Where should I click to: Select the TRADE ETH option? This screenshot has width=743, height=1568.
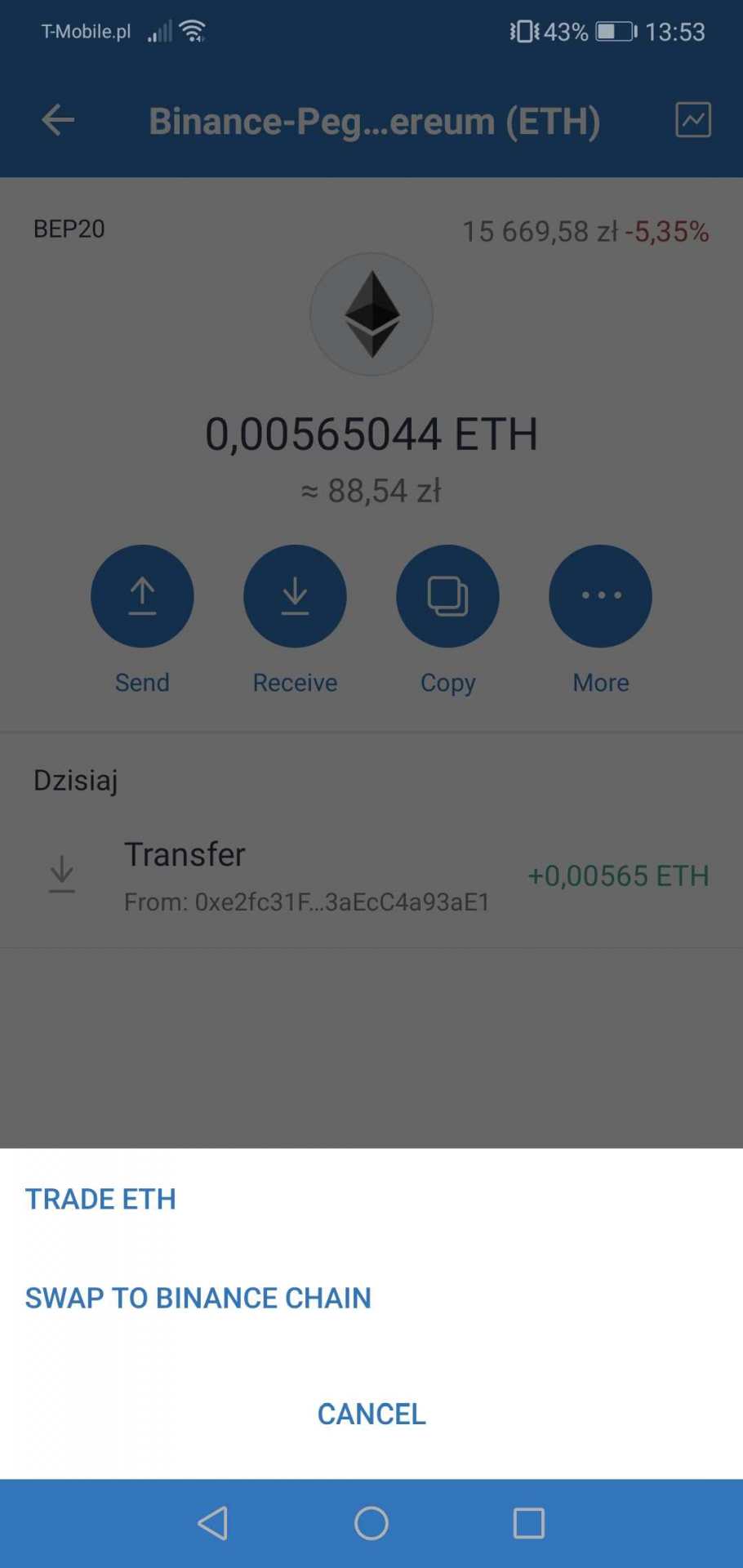coord(100,1199)
